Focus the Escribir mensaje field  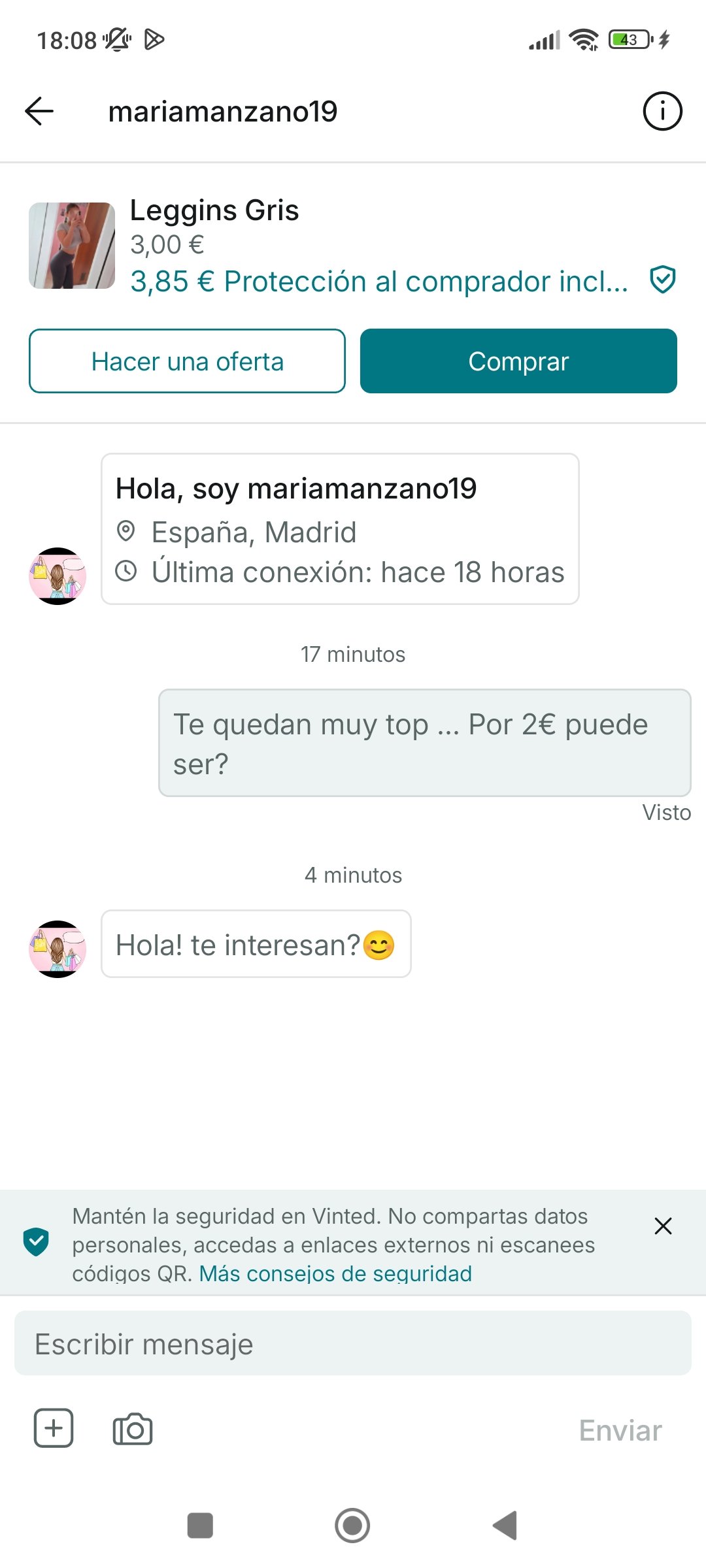click(353, 1344)
